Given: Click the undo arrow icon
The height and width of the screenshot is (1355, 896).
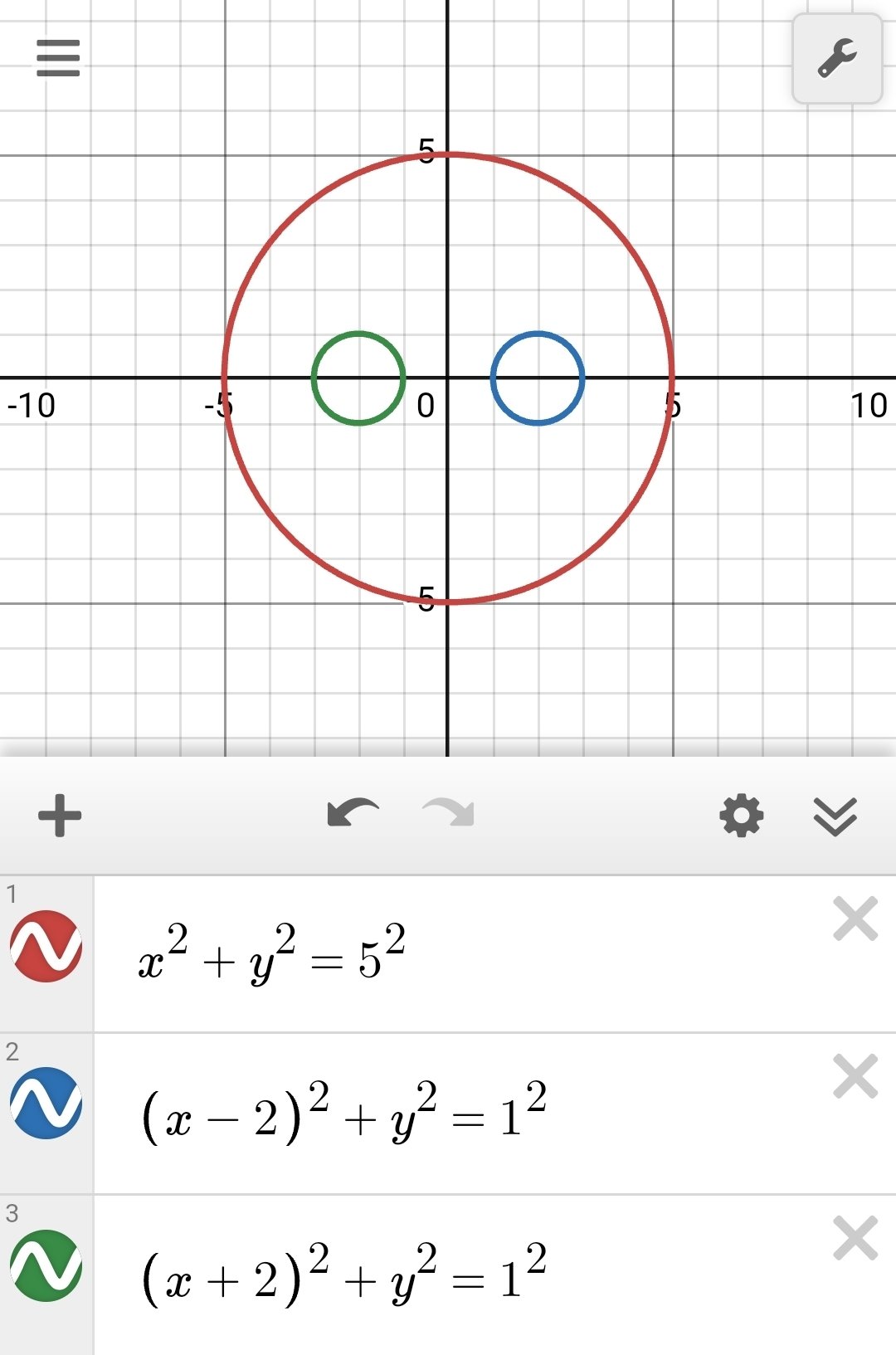Looking at the screenshot, I should tap(353, 816).
